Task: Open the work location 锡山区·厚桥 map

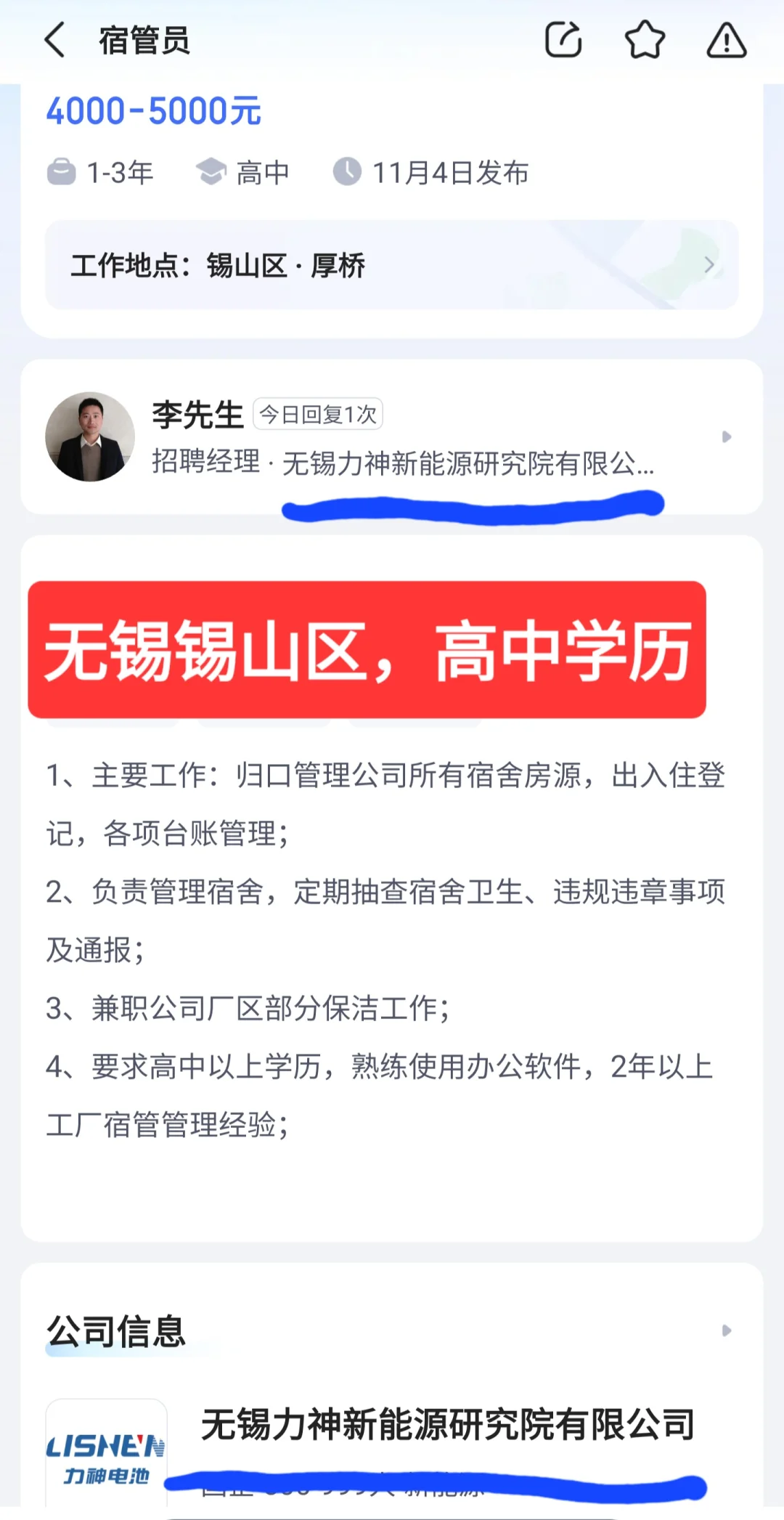Action: tap(392, 265)
